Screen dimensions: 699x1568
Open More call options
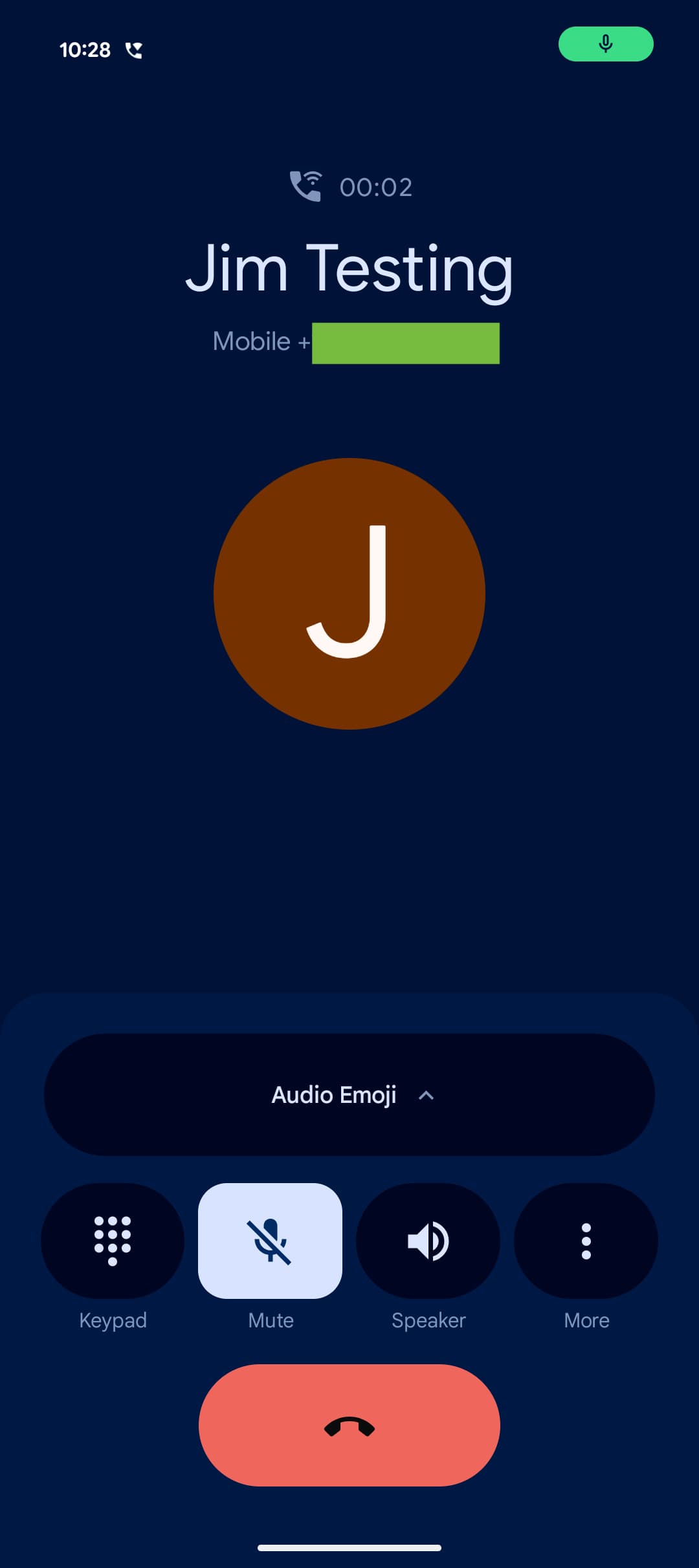586,1240
